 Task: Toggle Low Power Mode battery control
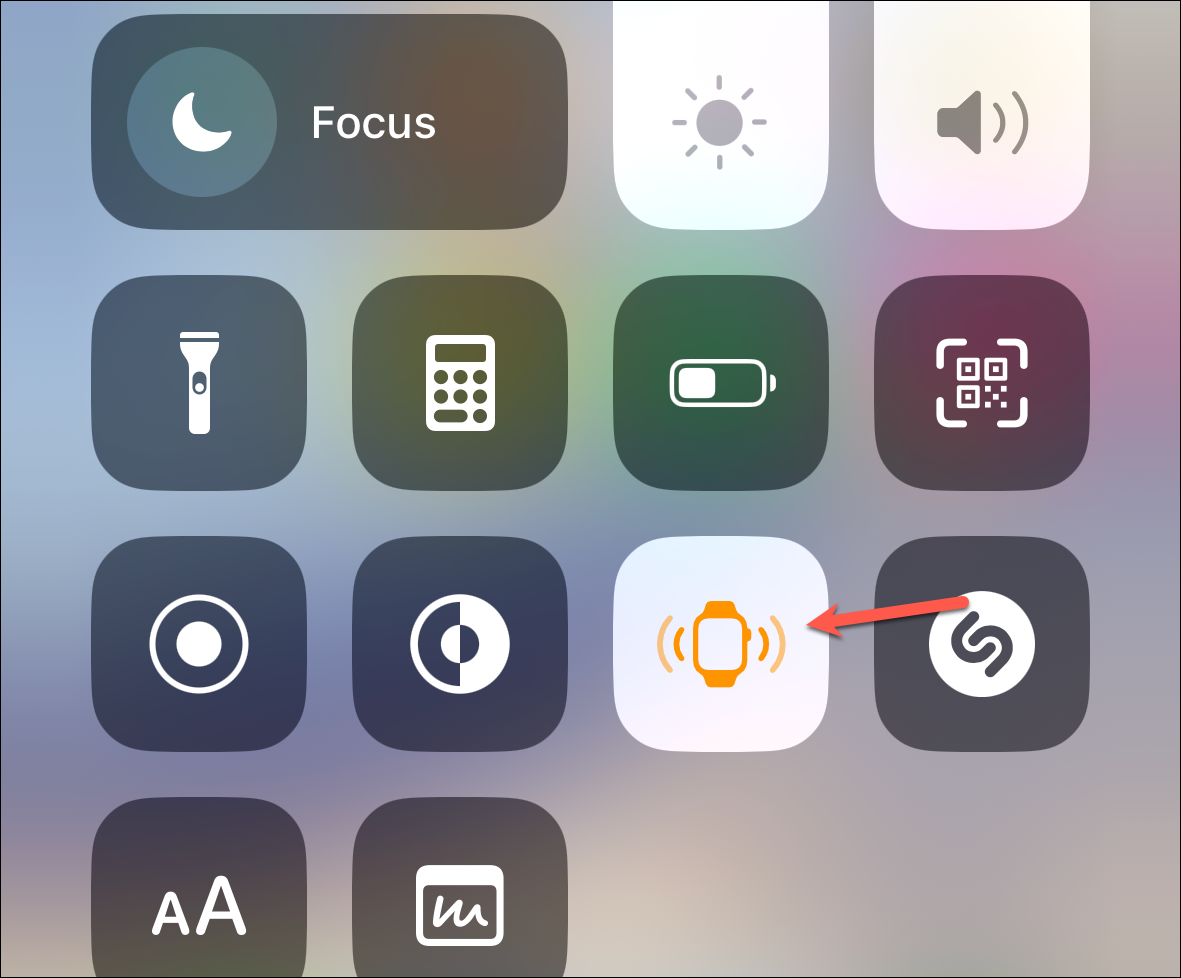pos(720,383)
